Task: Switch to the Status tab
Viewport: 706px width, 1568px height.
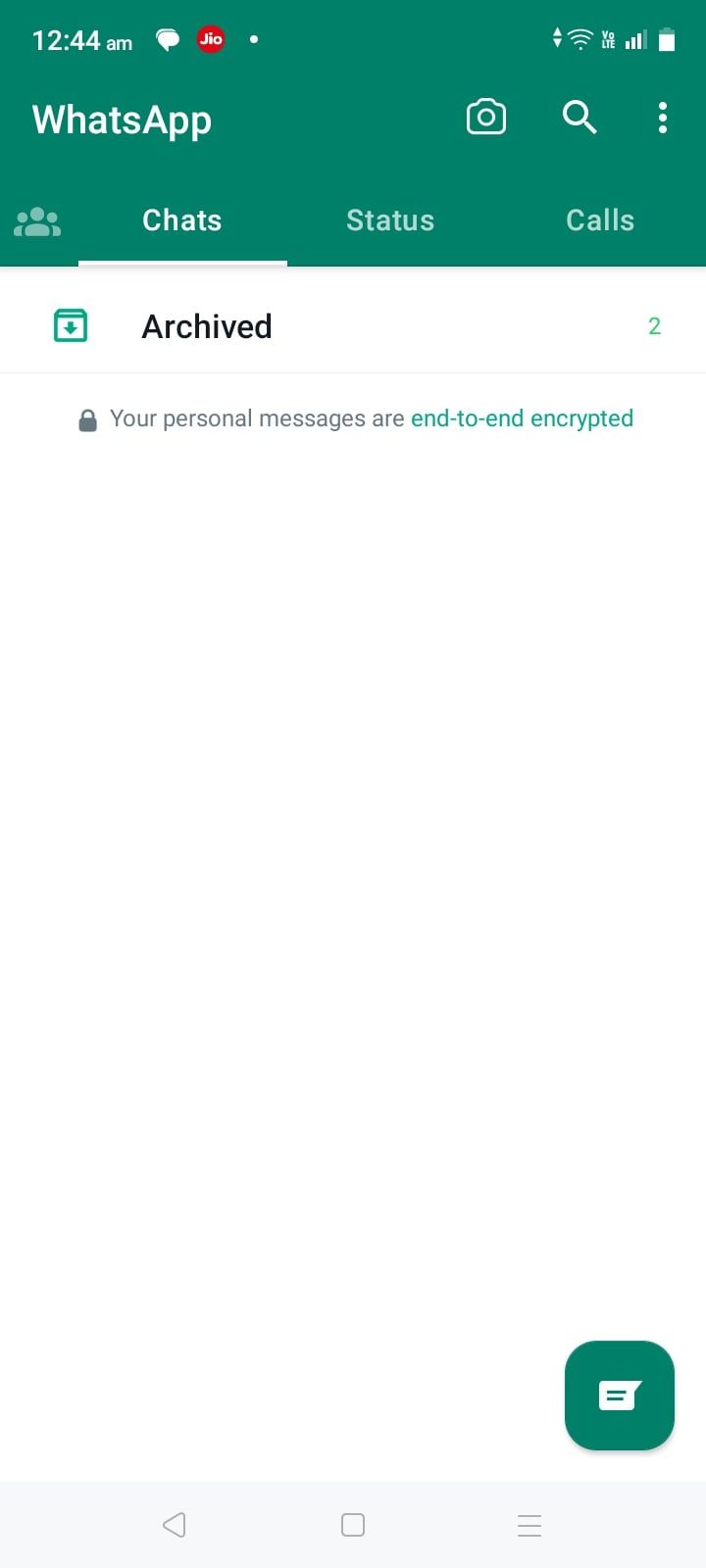Action: pos(390,220)
